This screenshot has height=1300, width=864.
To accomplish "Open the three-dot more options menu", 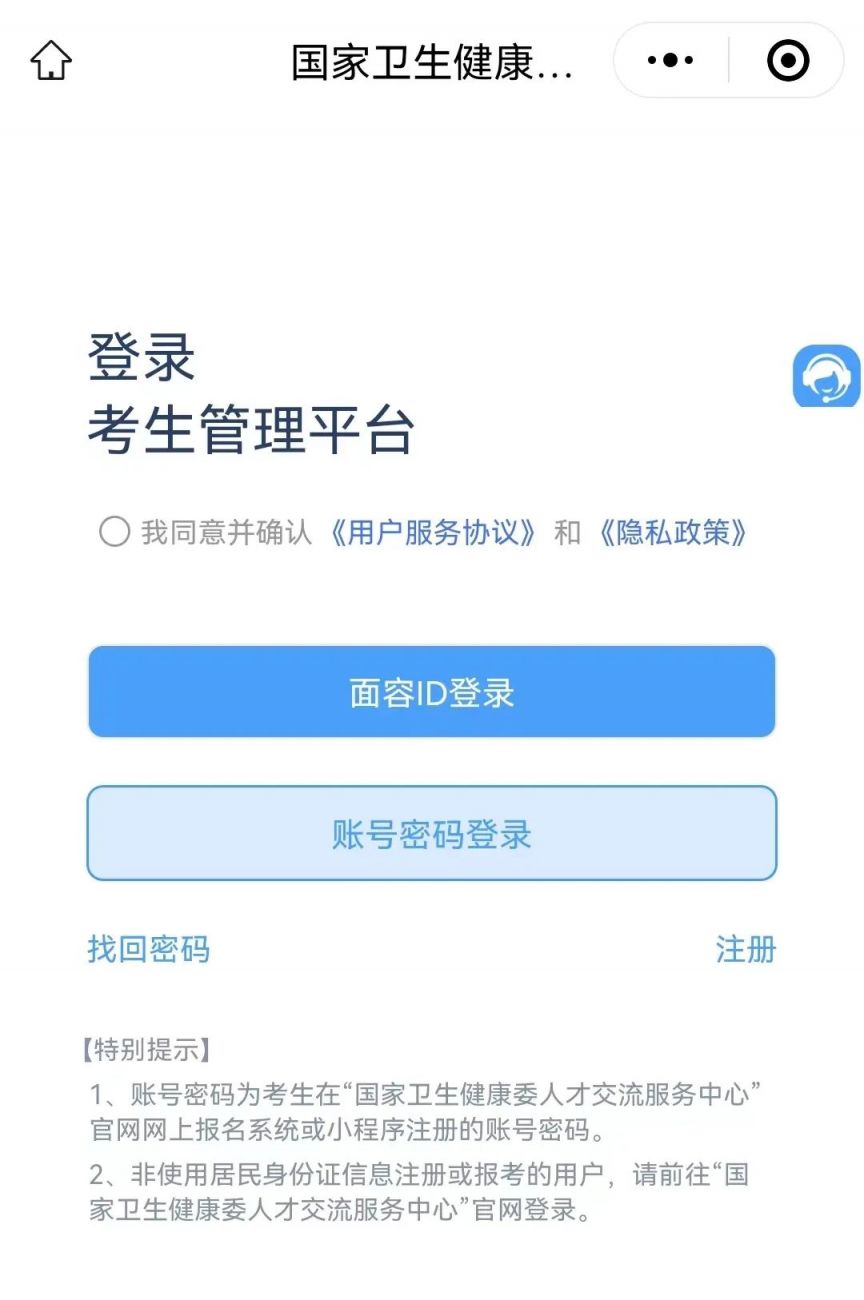I will point(668,60).
